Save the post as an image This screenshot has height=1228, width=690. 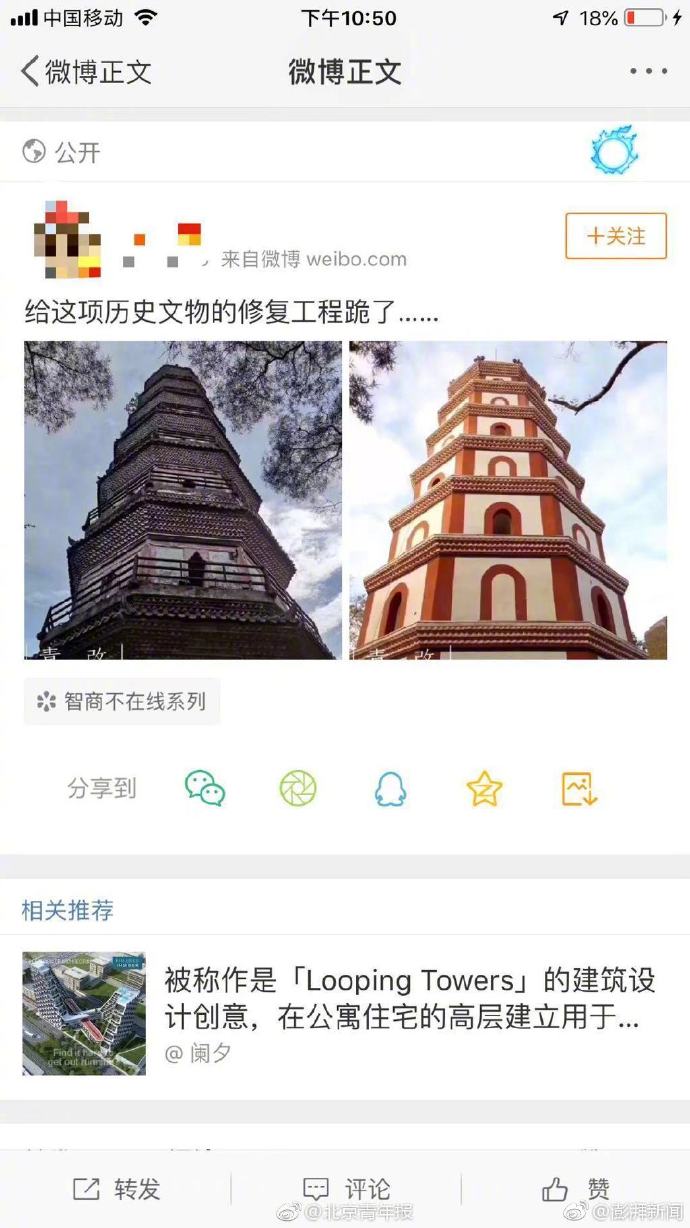click(x=579, y=789)
